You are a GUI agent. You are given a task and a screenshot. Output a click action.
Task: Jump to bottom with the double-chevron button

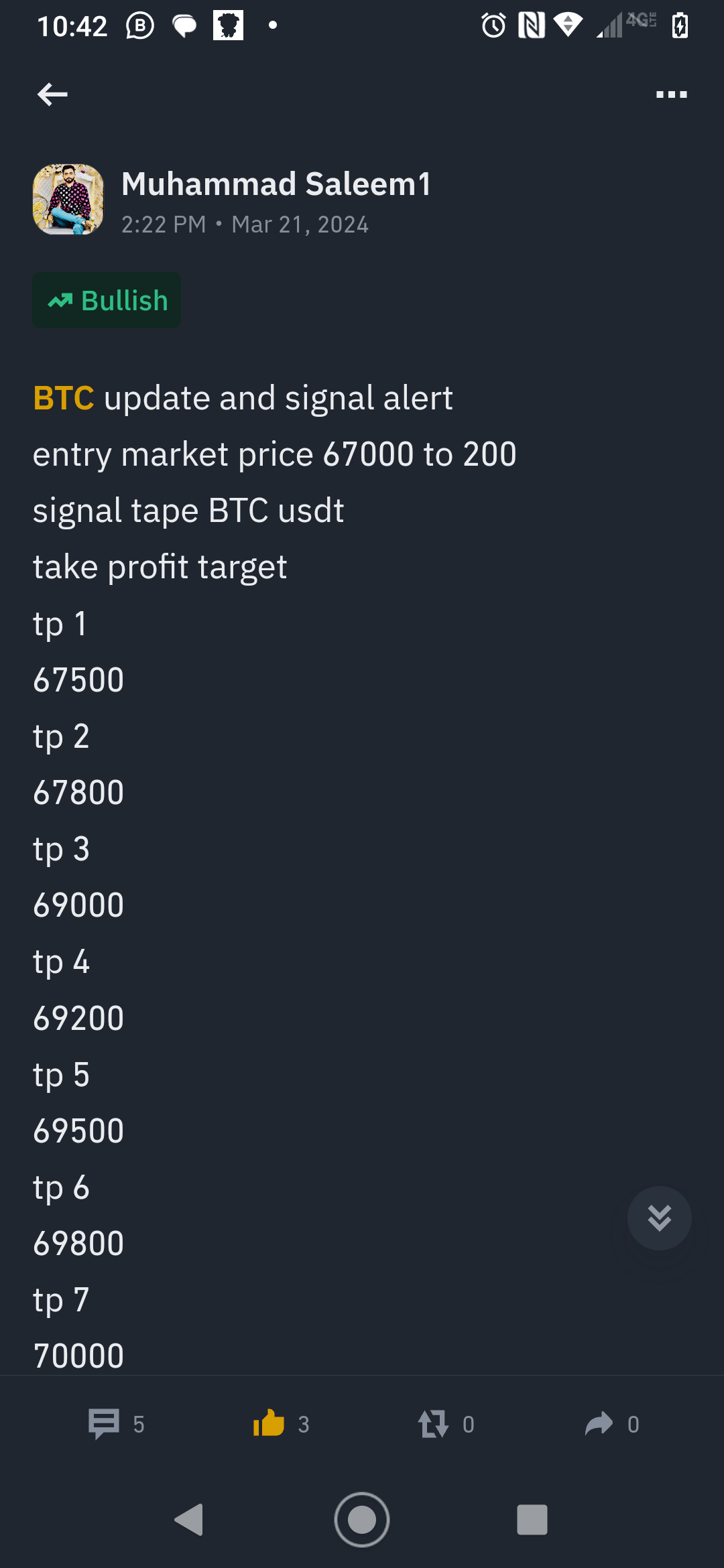659,1218
